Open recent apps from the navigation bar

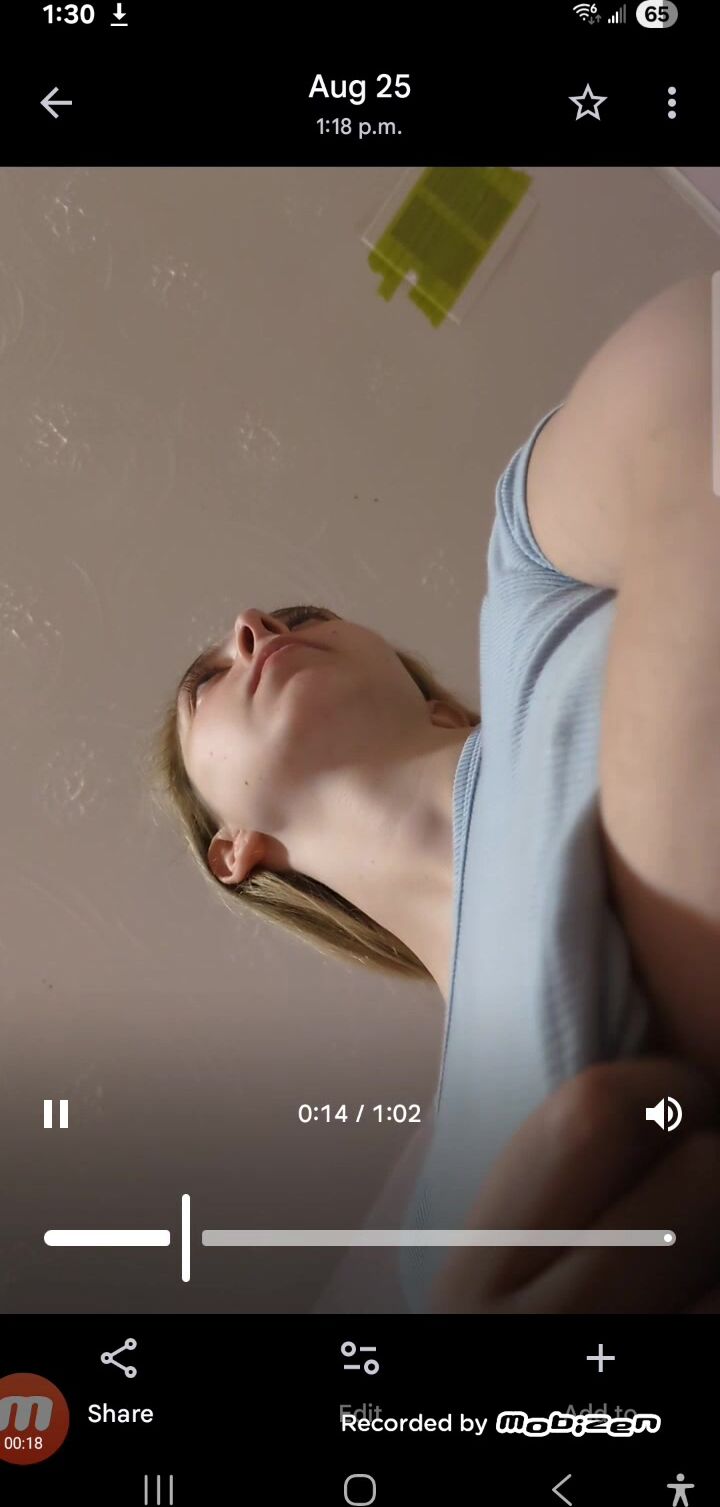pos(159,1489)
